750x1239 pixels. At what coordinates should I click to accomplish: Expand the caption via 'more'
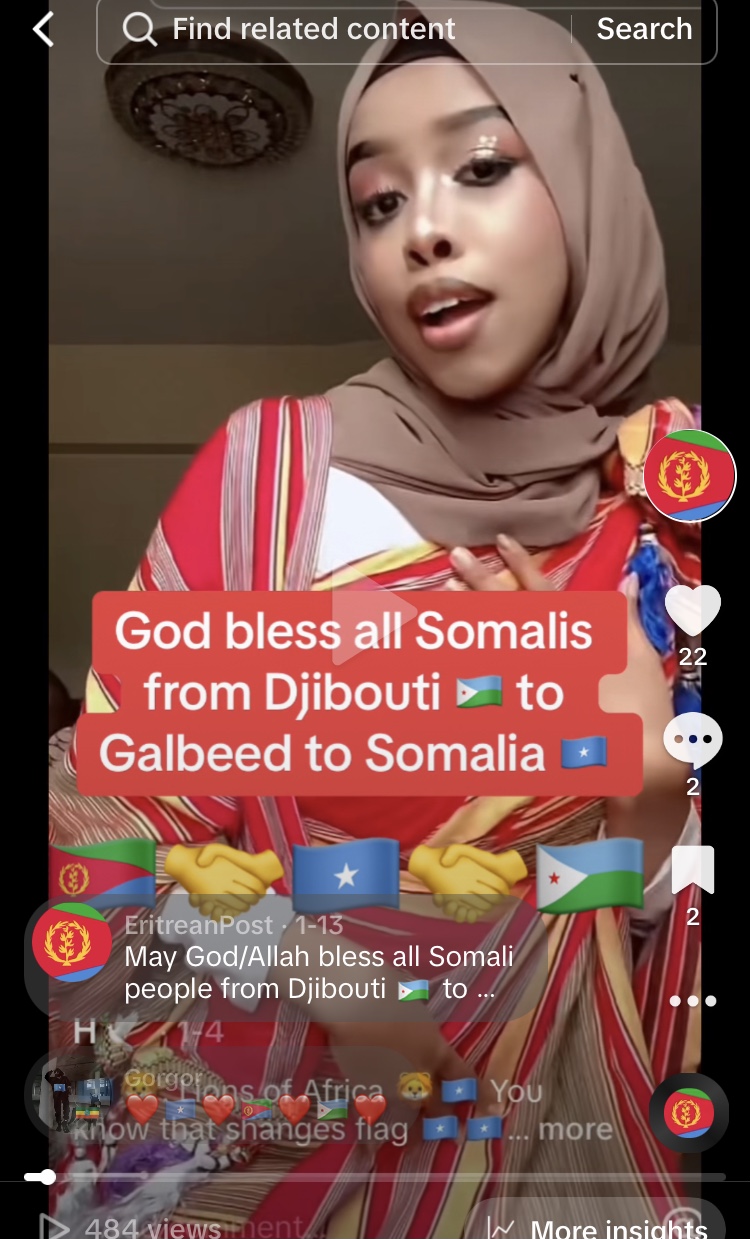[x=575, y=1130]
